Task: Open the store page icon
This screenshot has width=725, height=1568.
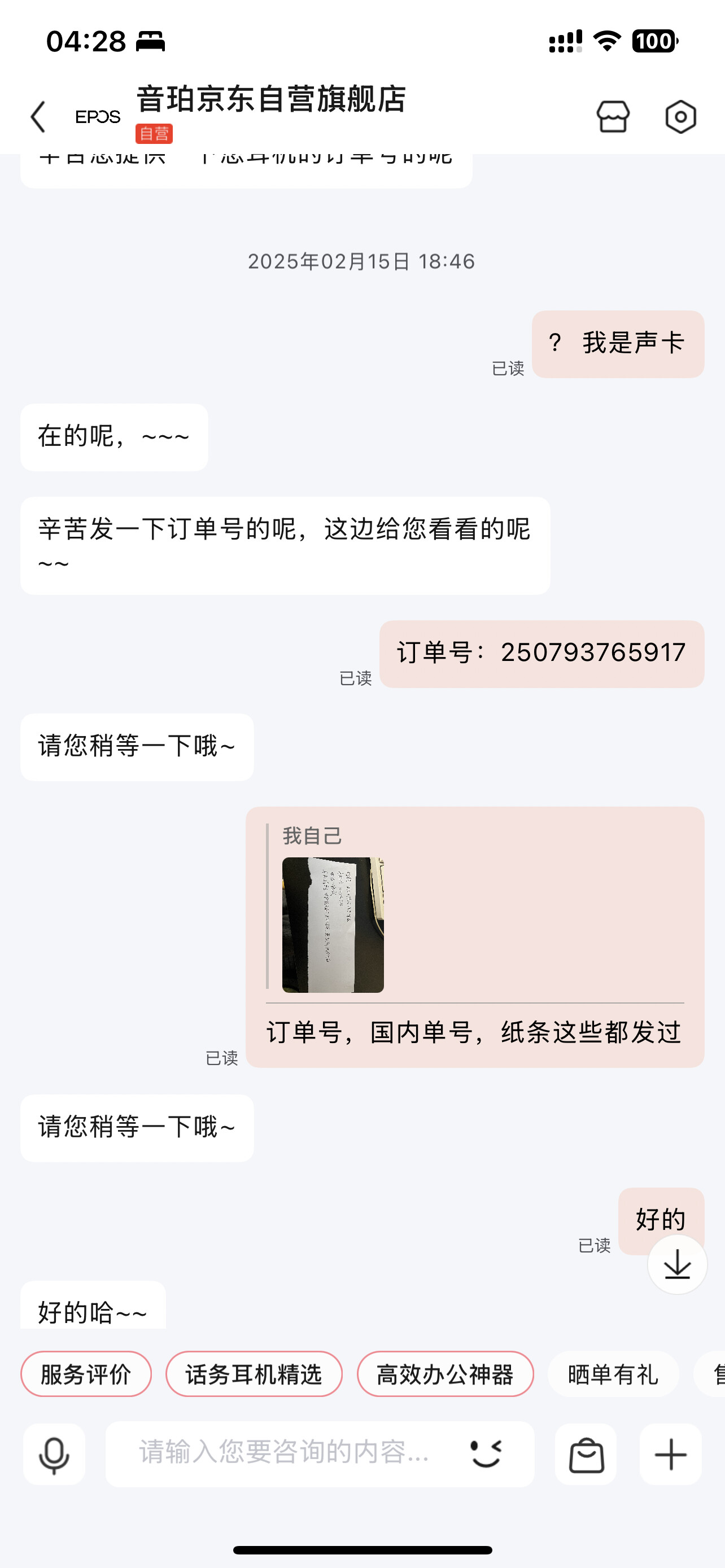Action: 613,116
